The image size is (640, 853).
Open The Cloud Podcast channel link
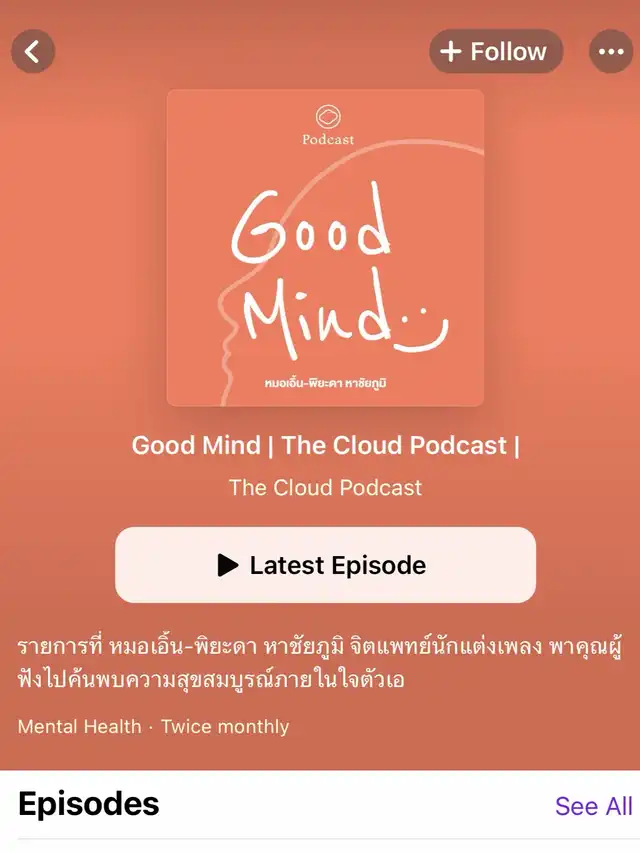pos(325,488)
